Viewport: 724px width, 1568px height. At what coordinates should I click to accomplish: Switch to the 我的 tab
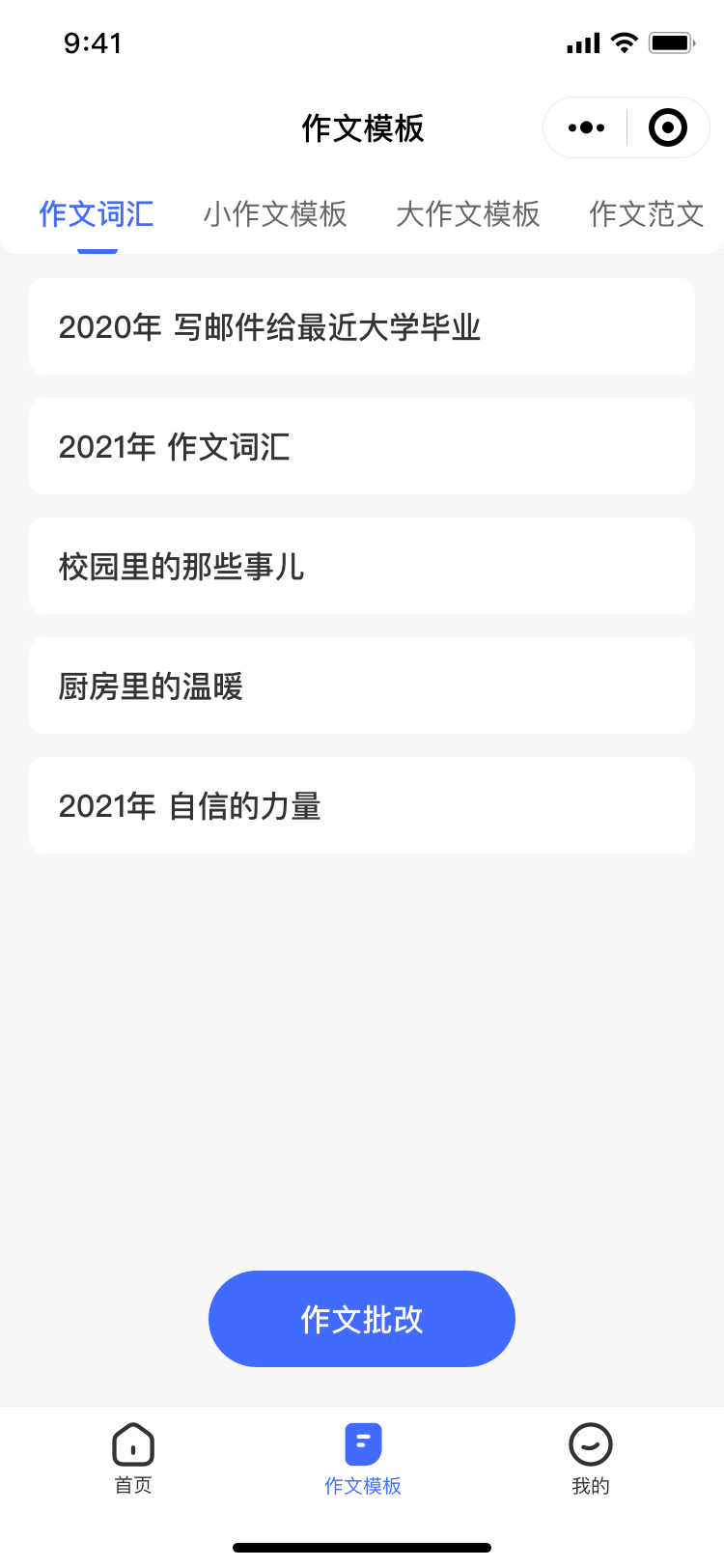591,1459
